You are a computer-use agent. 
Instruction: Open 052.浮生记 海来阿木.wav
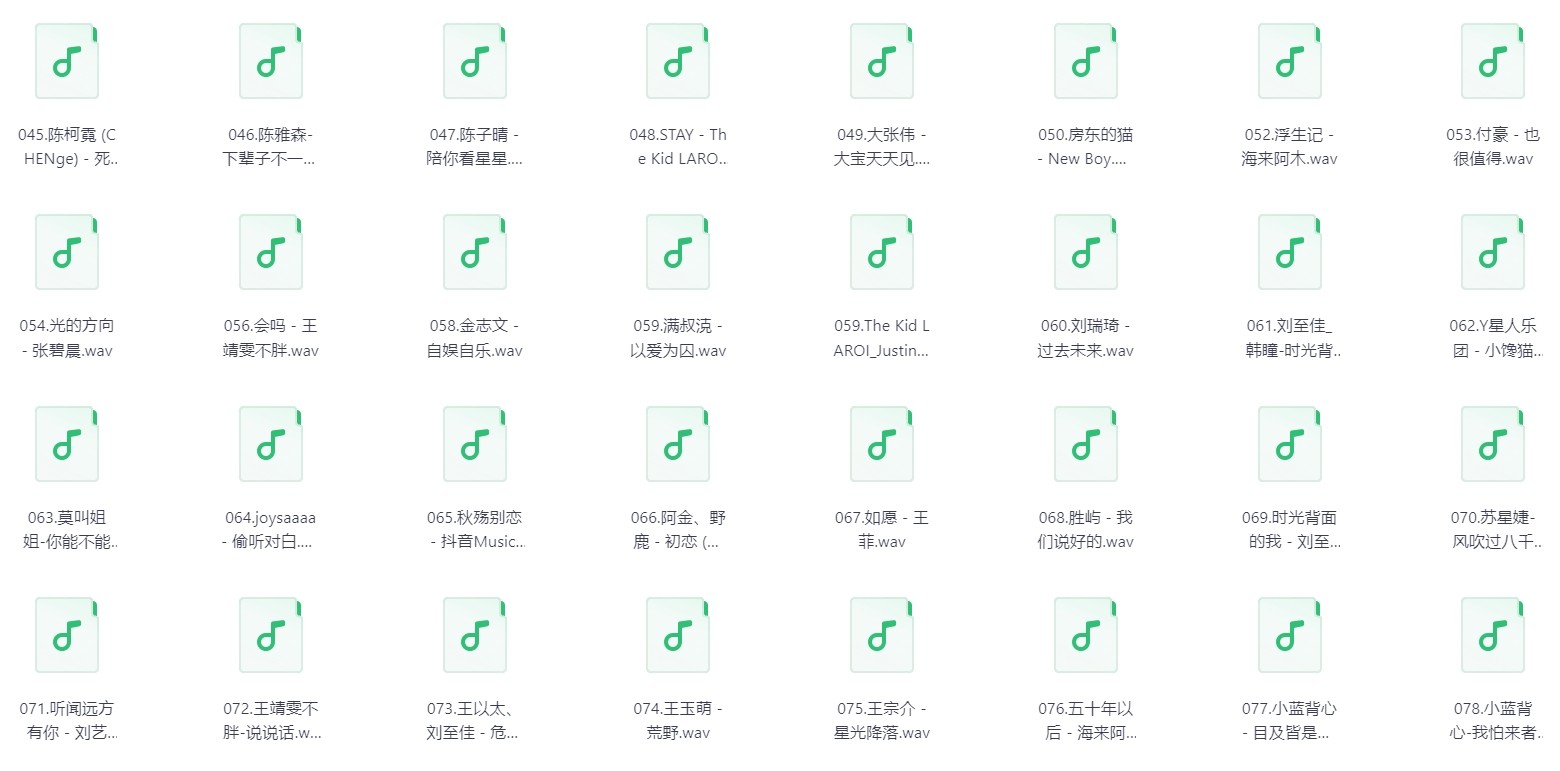(1289, 62)
